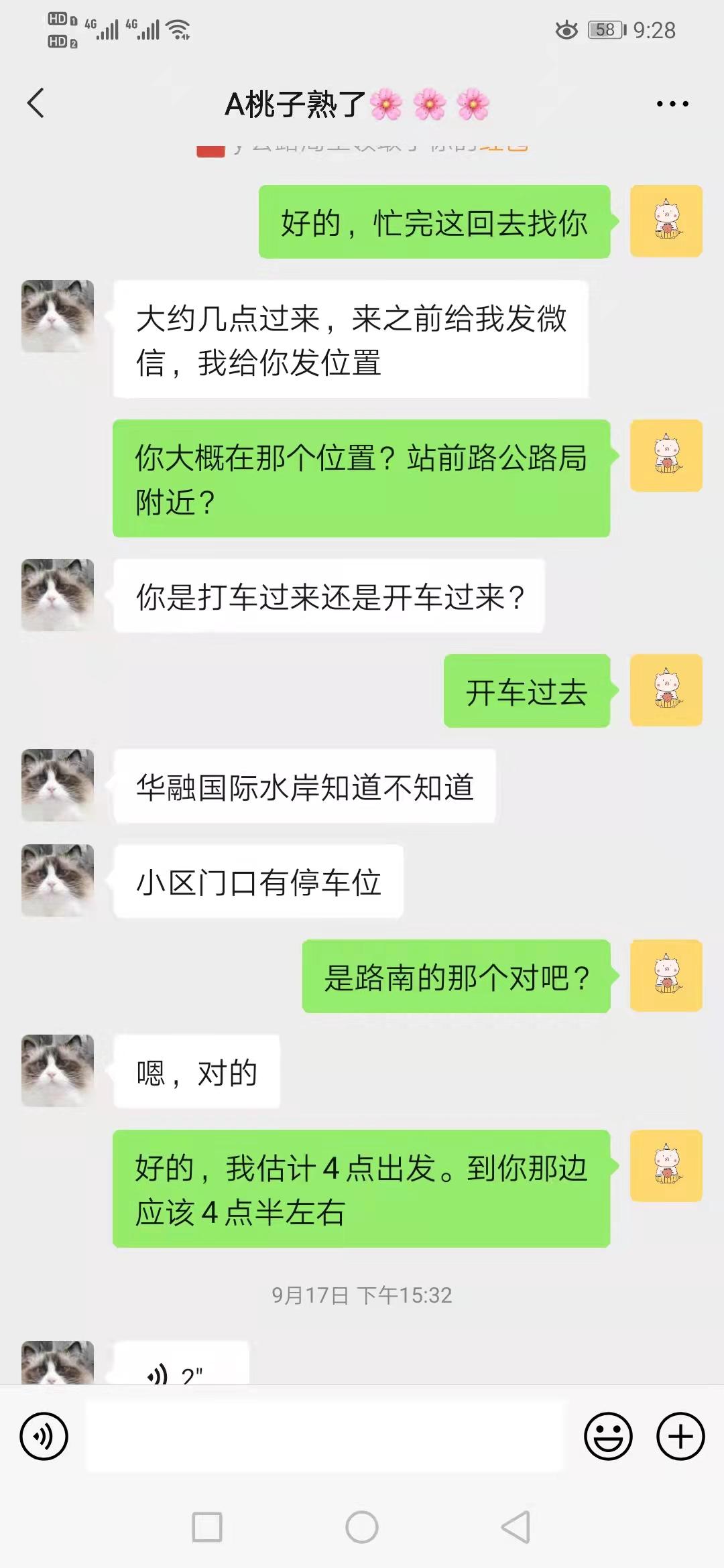Tap the message text field
The width and height of the screenshot is (724, 1568).
[326, 1437]
